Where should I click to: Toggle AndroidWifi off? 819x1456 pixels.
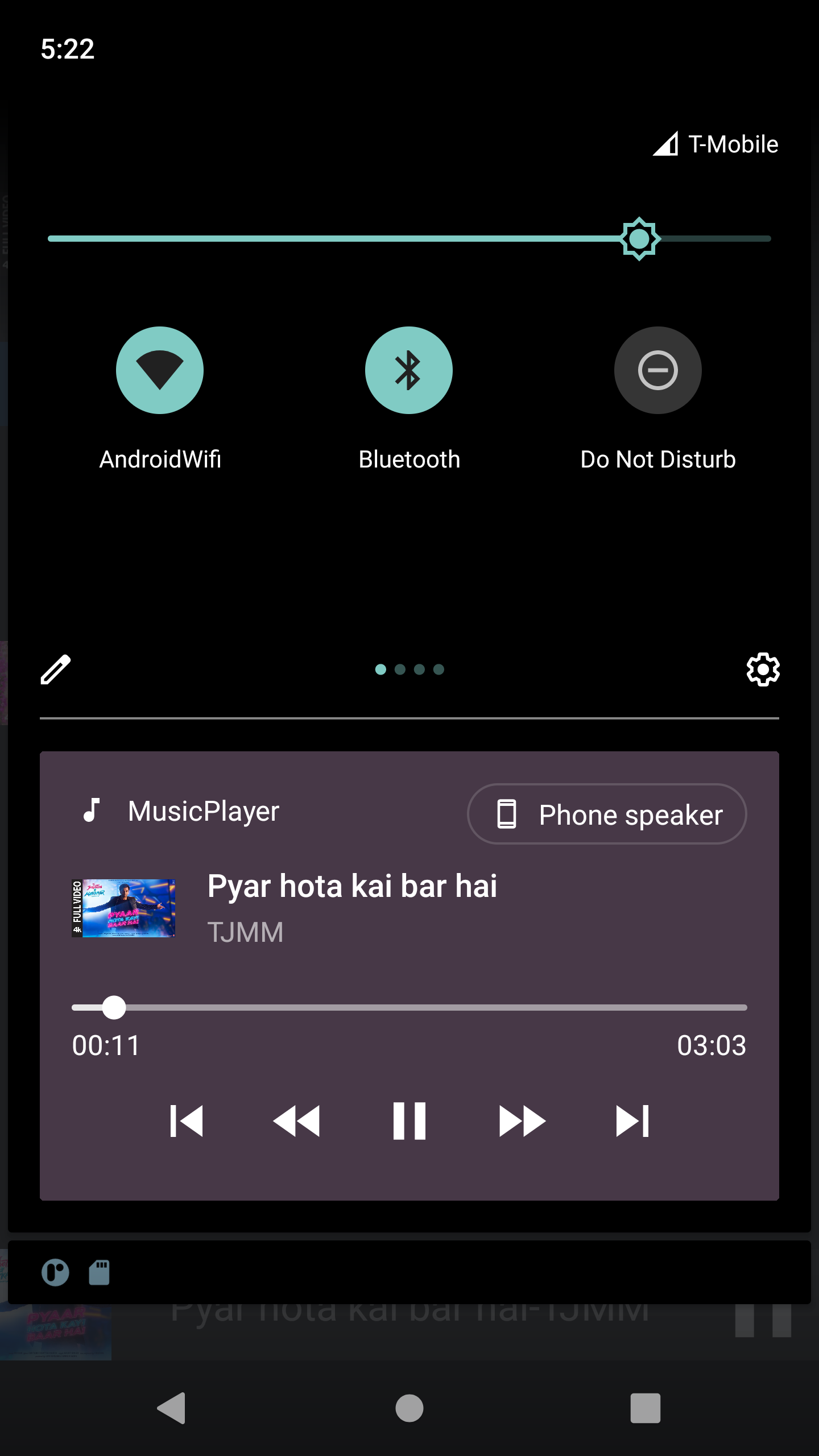(x=160, y=370)
